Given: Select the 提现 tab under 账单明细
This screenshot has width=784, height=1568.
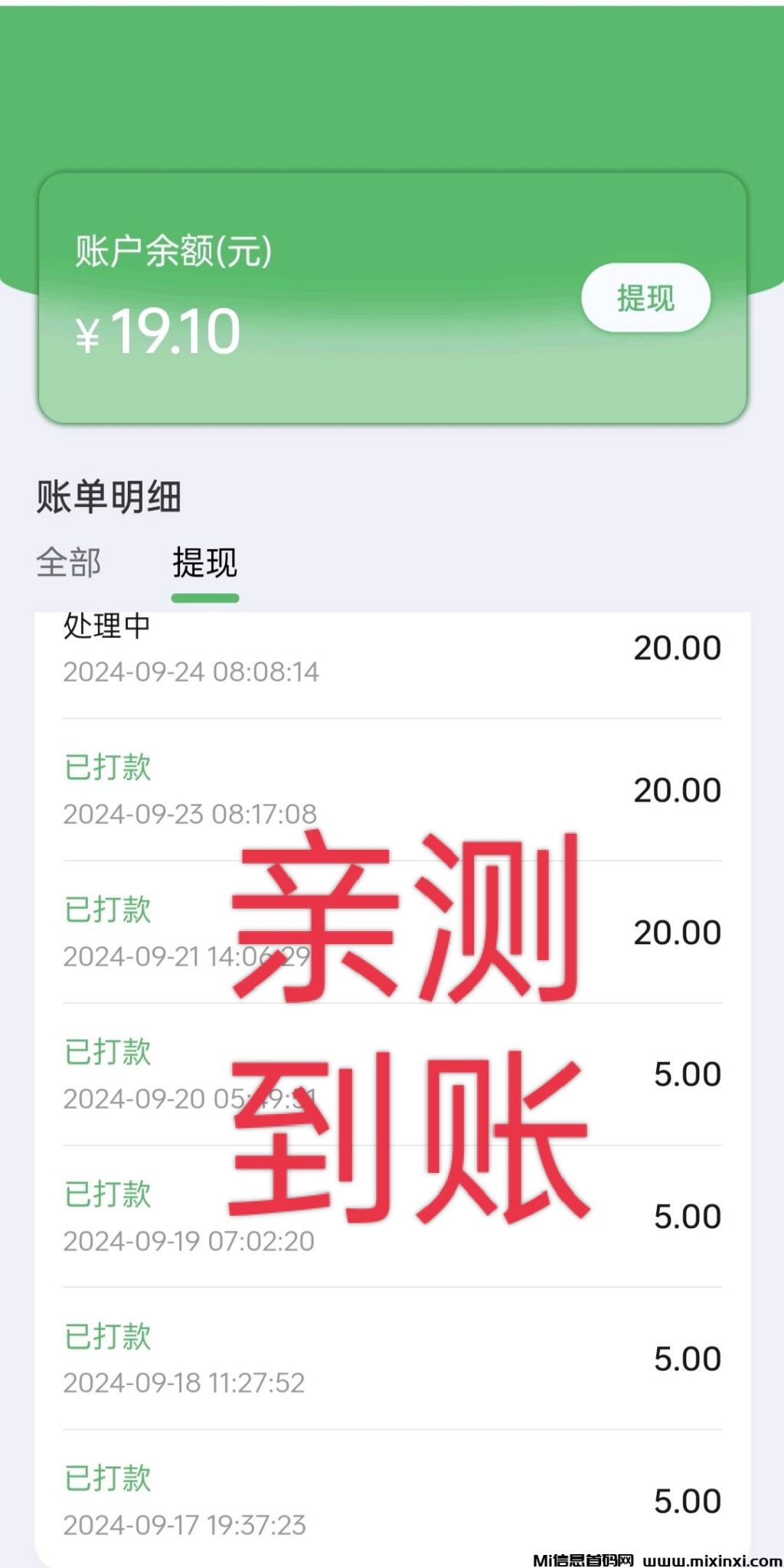Looking at the screenshot, I should tap(204, 564).
